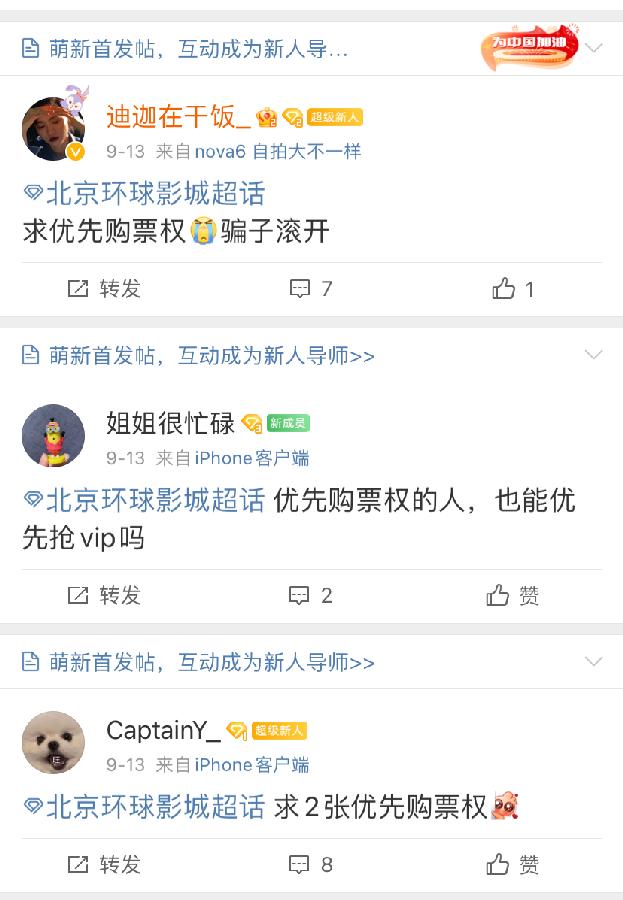Viewport: 623px width, 900px height.
Task: Expand options chevron on 姐姐很忙碌's post
Action: 594,355
